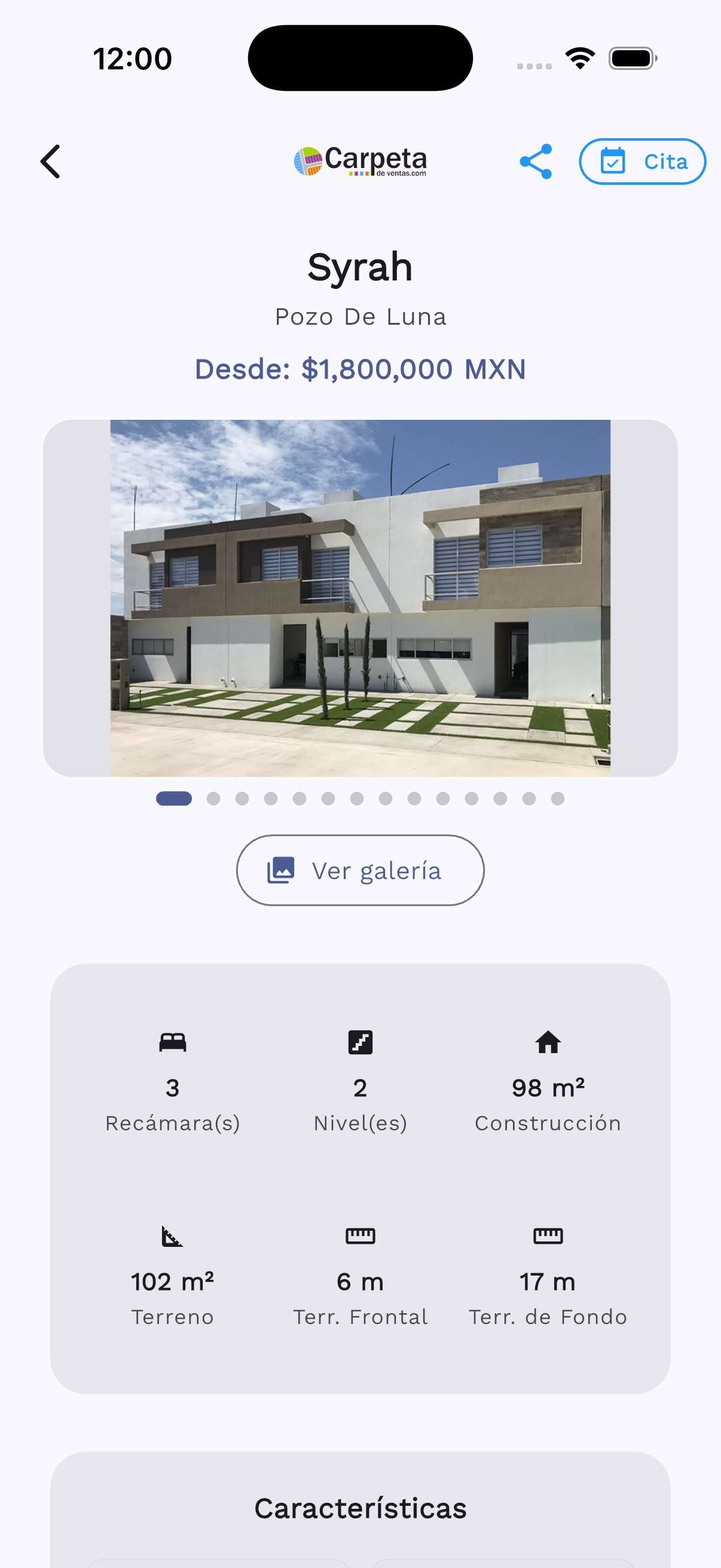This screenshot has width=721, height=1568.
Task: Tap Ver galería to view all photos
Action: pos(360,870)
